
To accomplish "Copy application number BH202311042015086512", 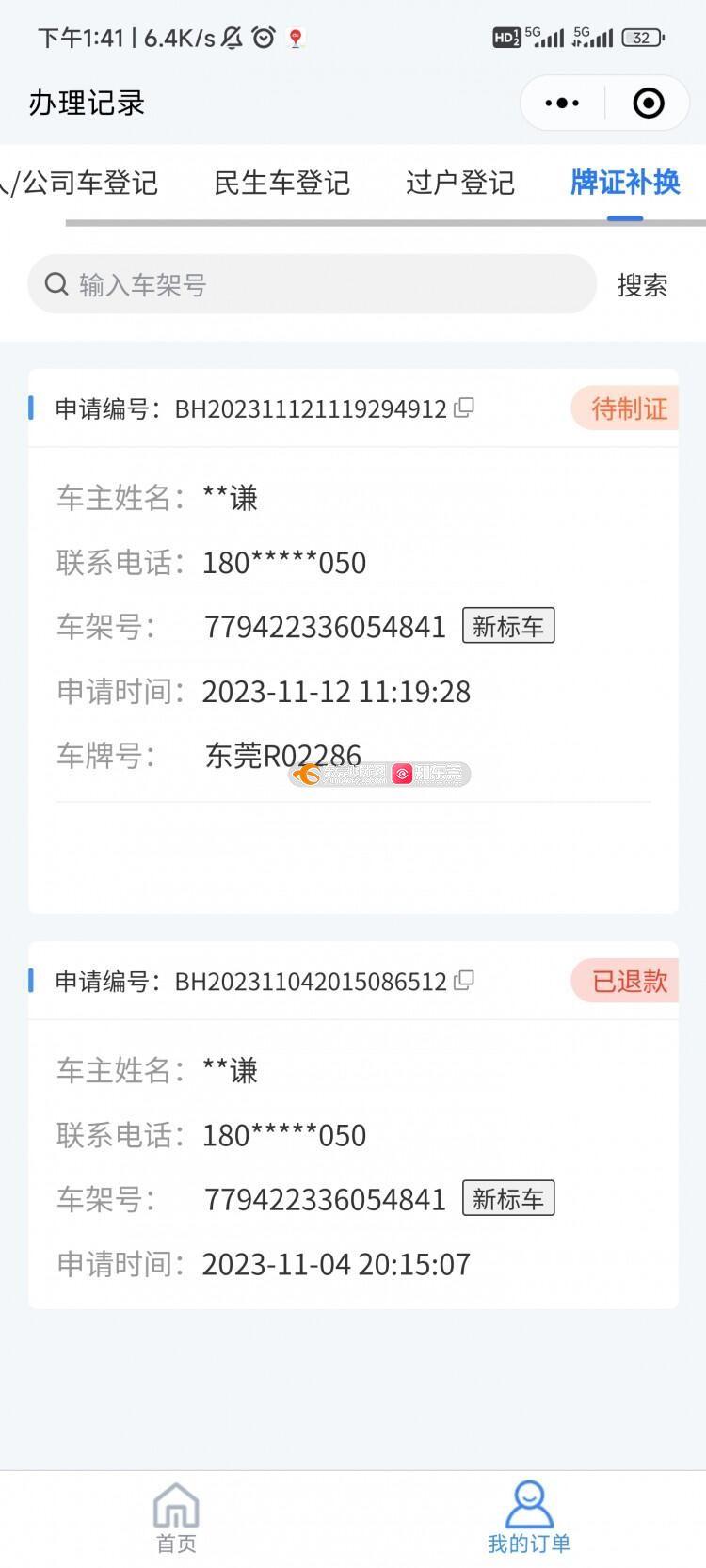I will click(464, 980).
